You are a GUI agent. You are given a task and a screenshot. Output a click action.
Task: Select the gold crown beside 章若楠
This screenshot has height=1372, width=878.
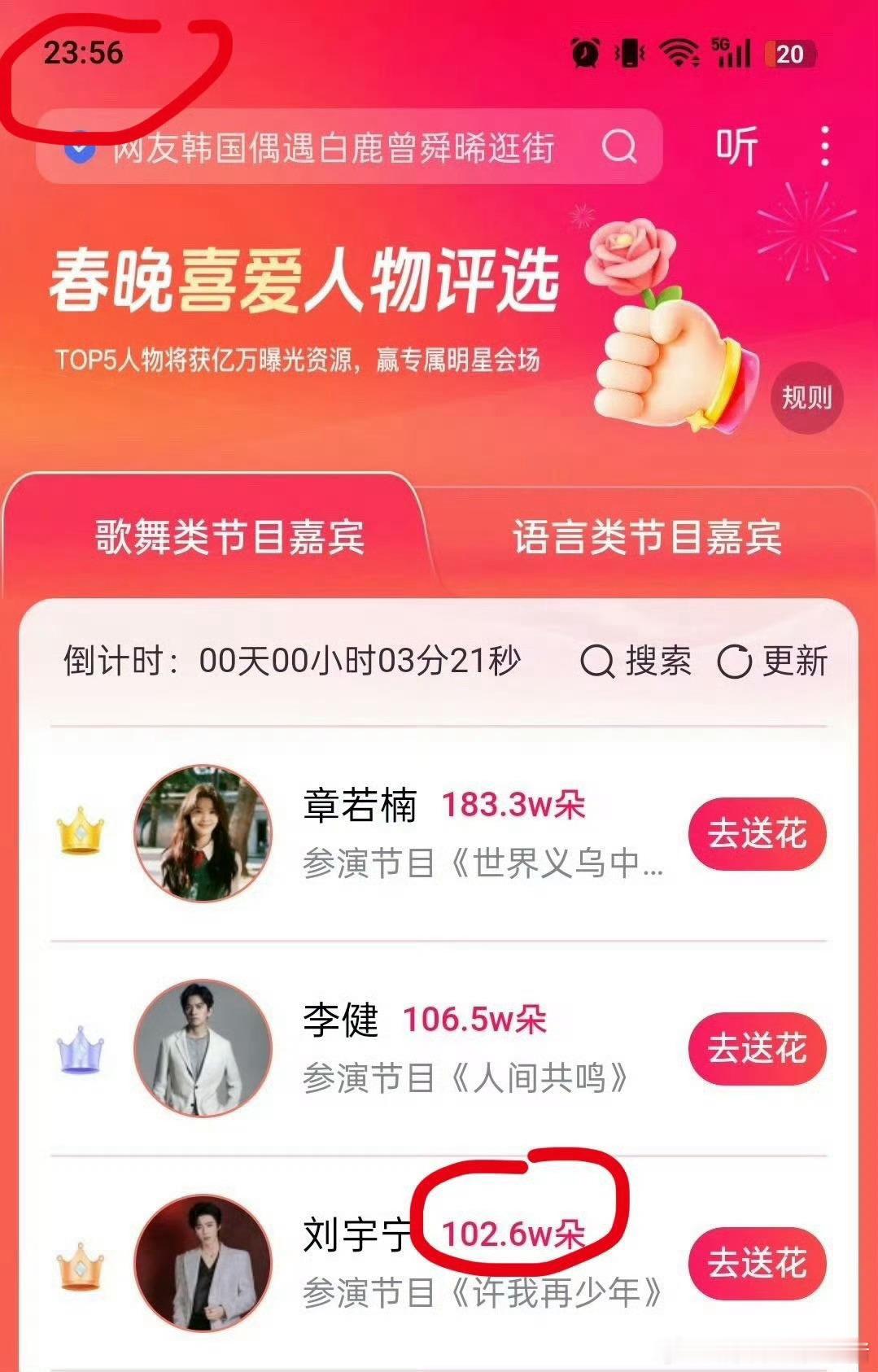(81, 832)
